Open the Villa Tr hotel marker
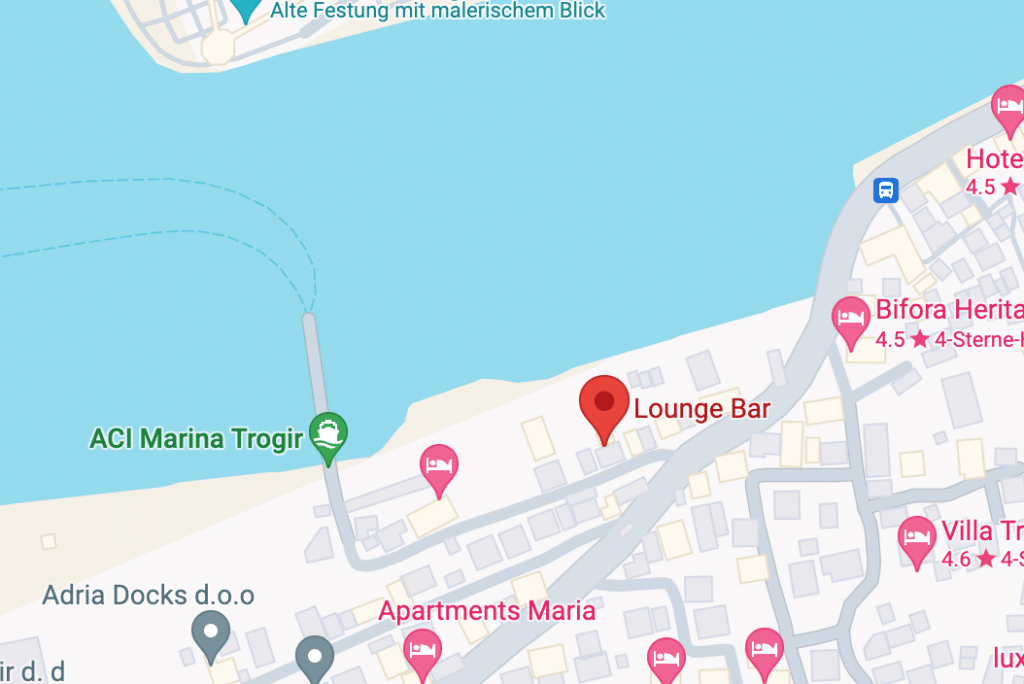The image size is (1024, 684). pyautogui.click(x=917, y=538)
